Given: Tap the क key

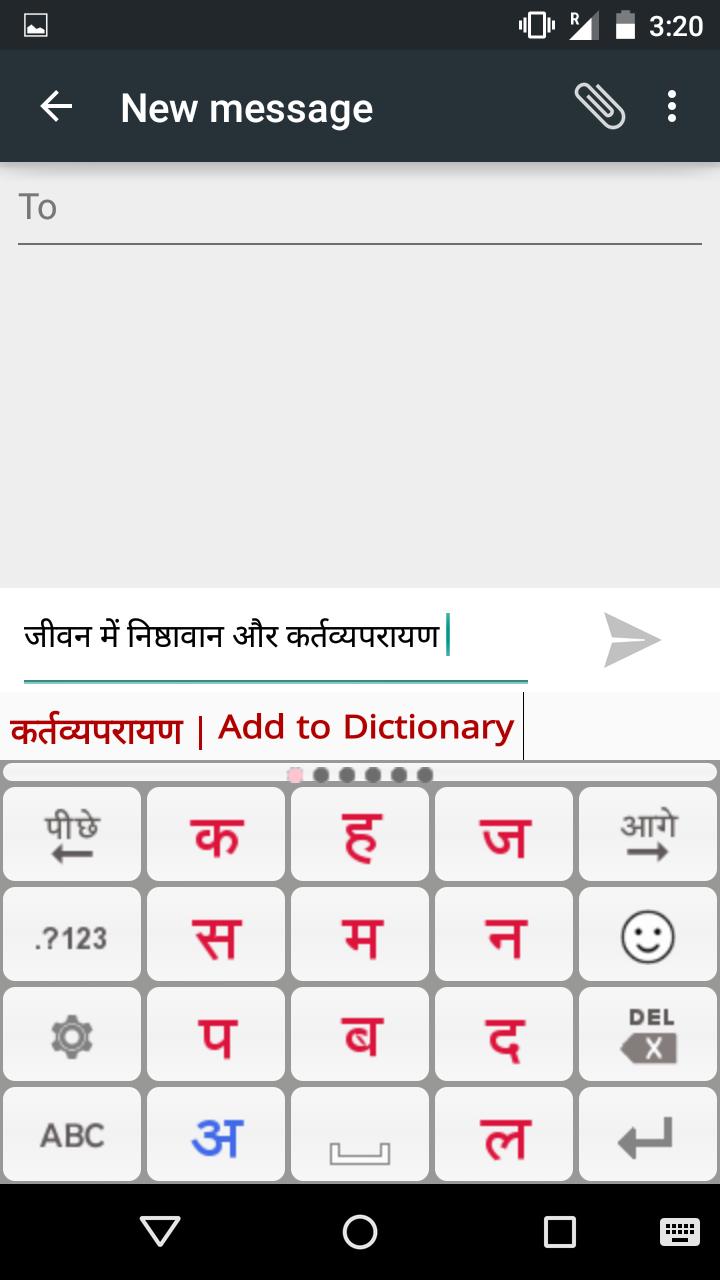Looking at the screenshot, I should [x=216, y=835].
